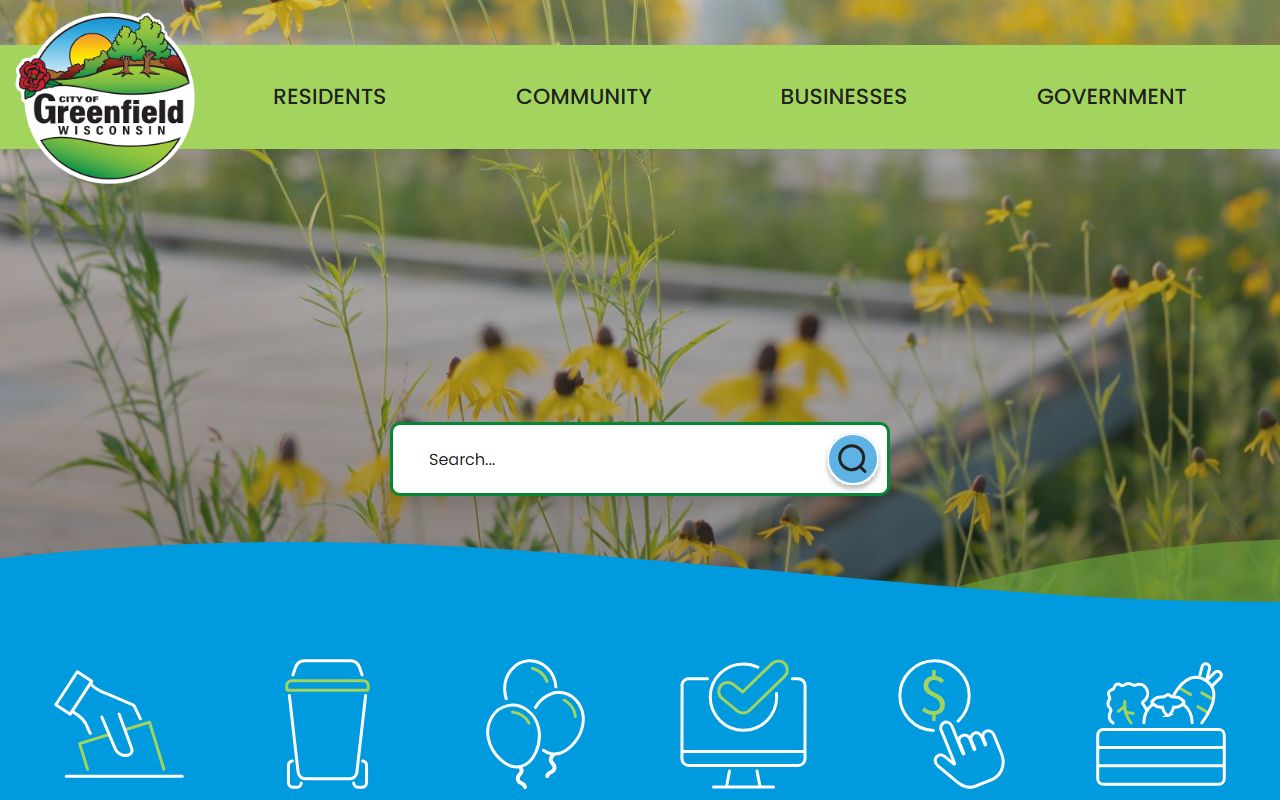Open the voting ballot icon link

[x=119, y=724]
